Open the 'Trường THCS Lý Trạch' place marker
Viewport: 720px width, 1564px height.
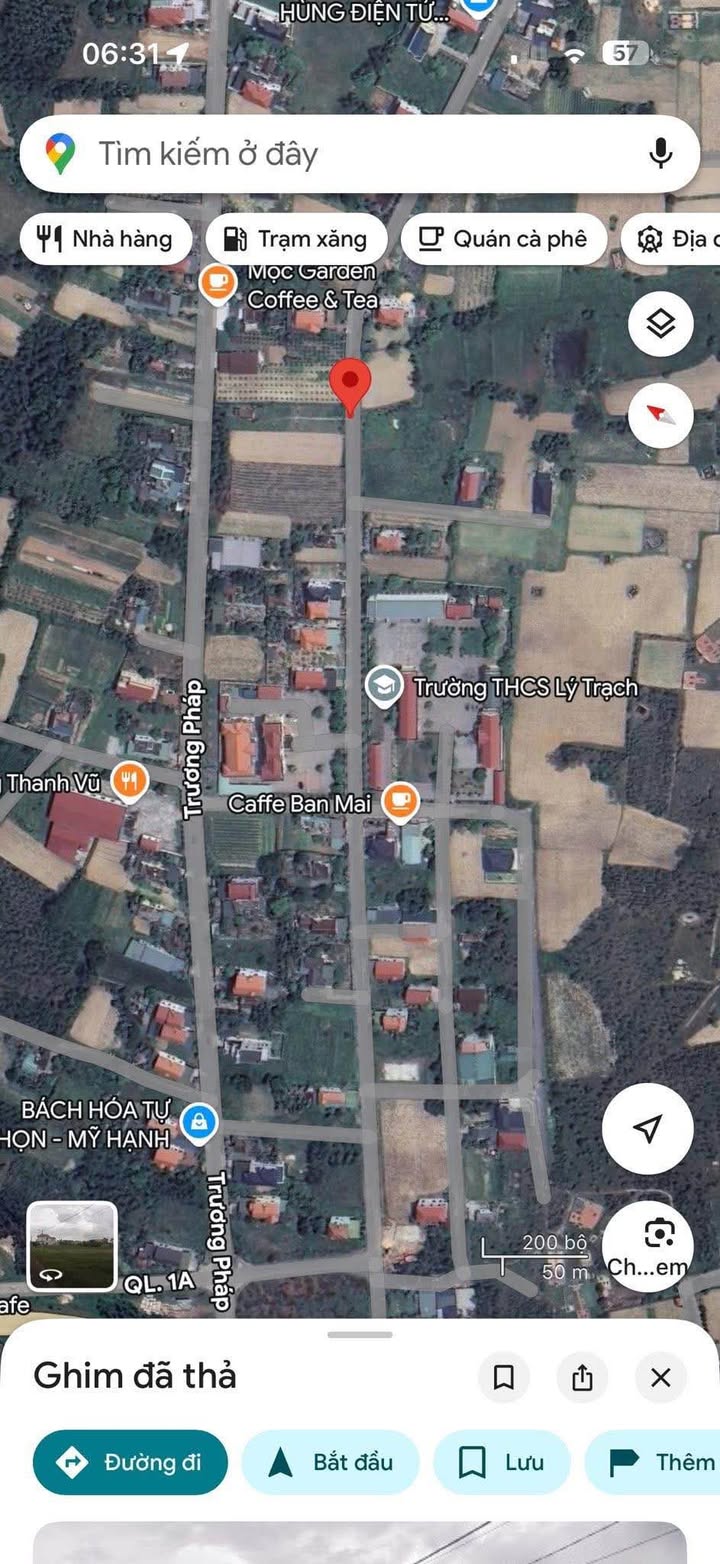pyautogui.click(x=382, y=687)
